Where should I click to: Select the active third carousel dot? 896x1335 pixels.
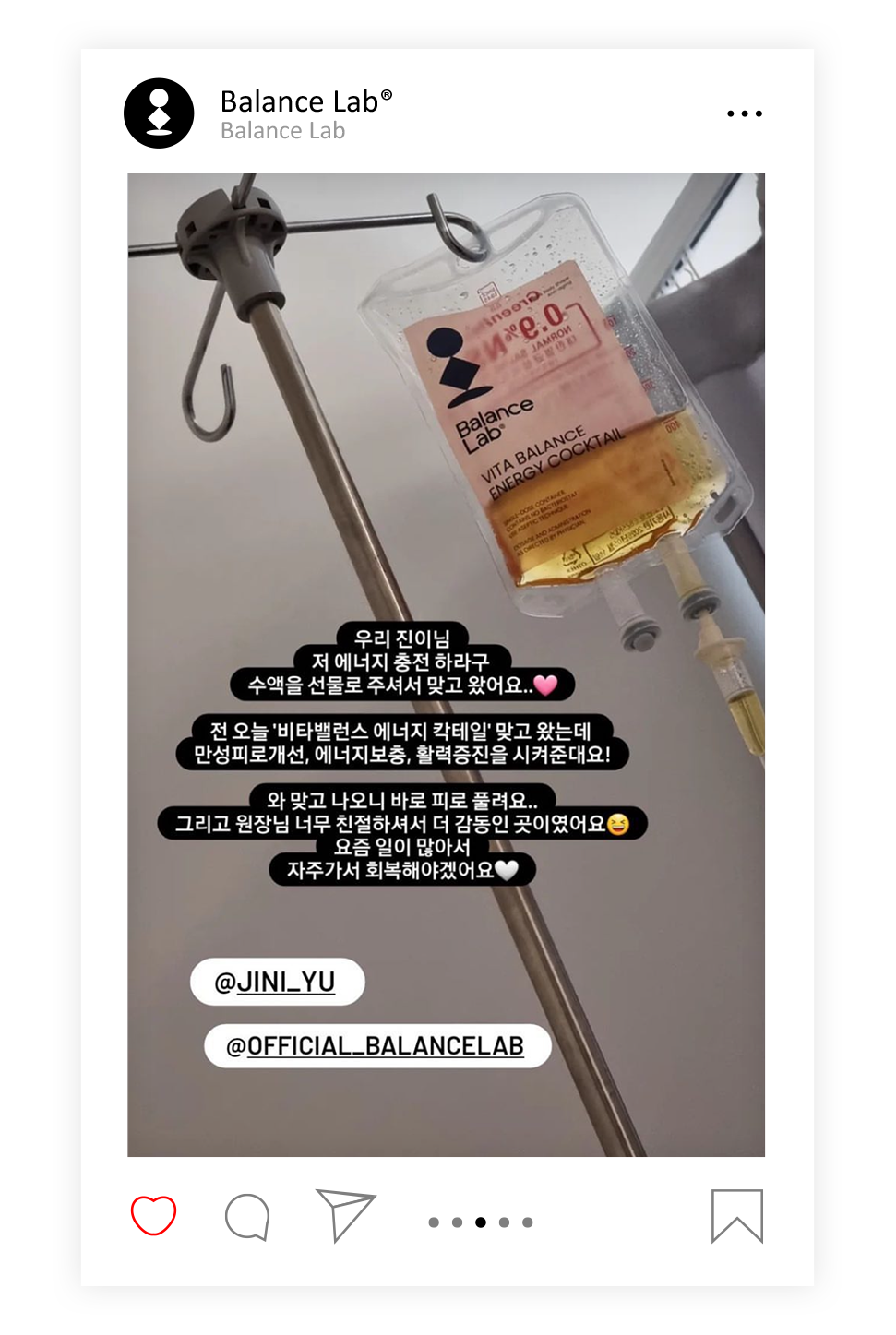pyautogui.click(x=480, y=1222)
